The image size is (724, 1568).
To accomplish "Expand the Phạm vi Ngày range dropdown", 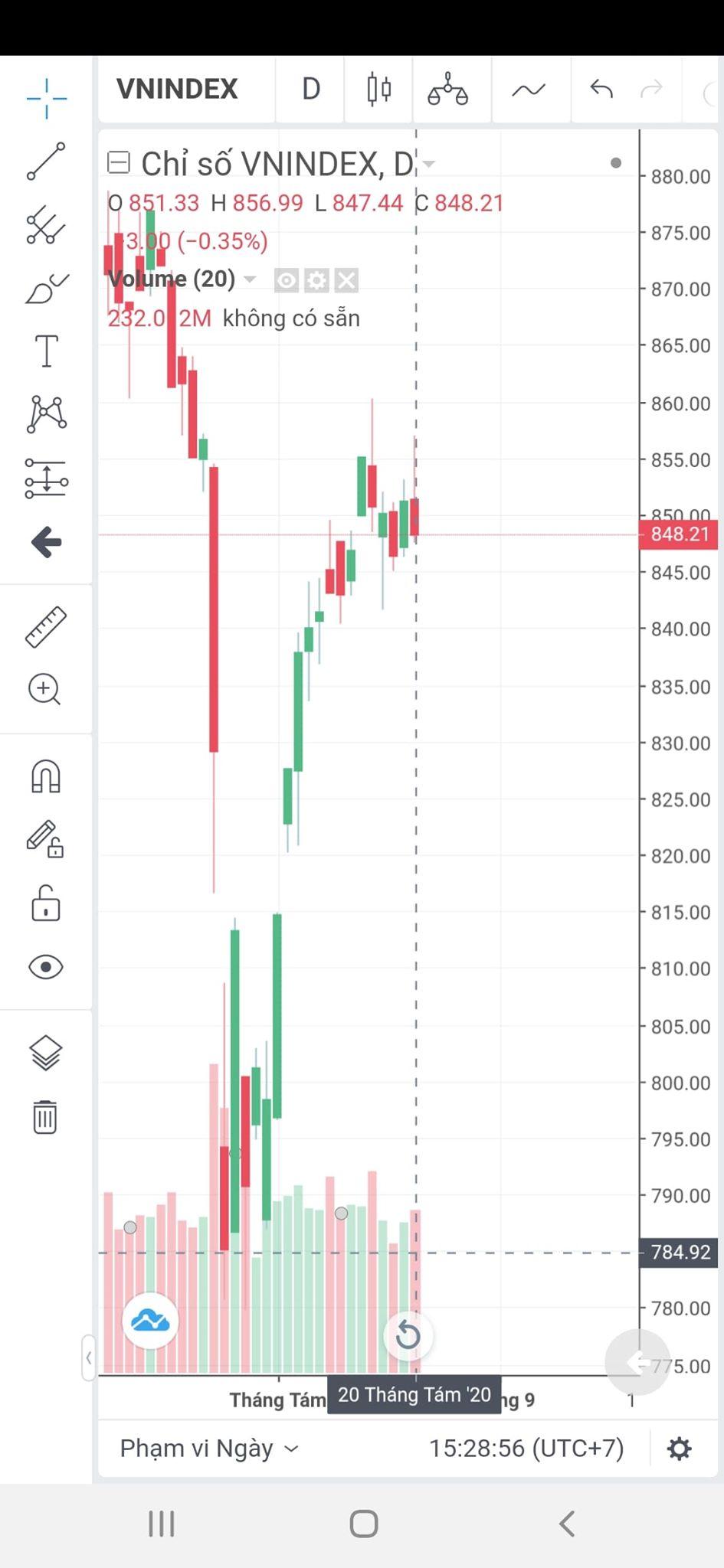I will click(x=208, y=1449).
